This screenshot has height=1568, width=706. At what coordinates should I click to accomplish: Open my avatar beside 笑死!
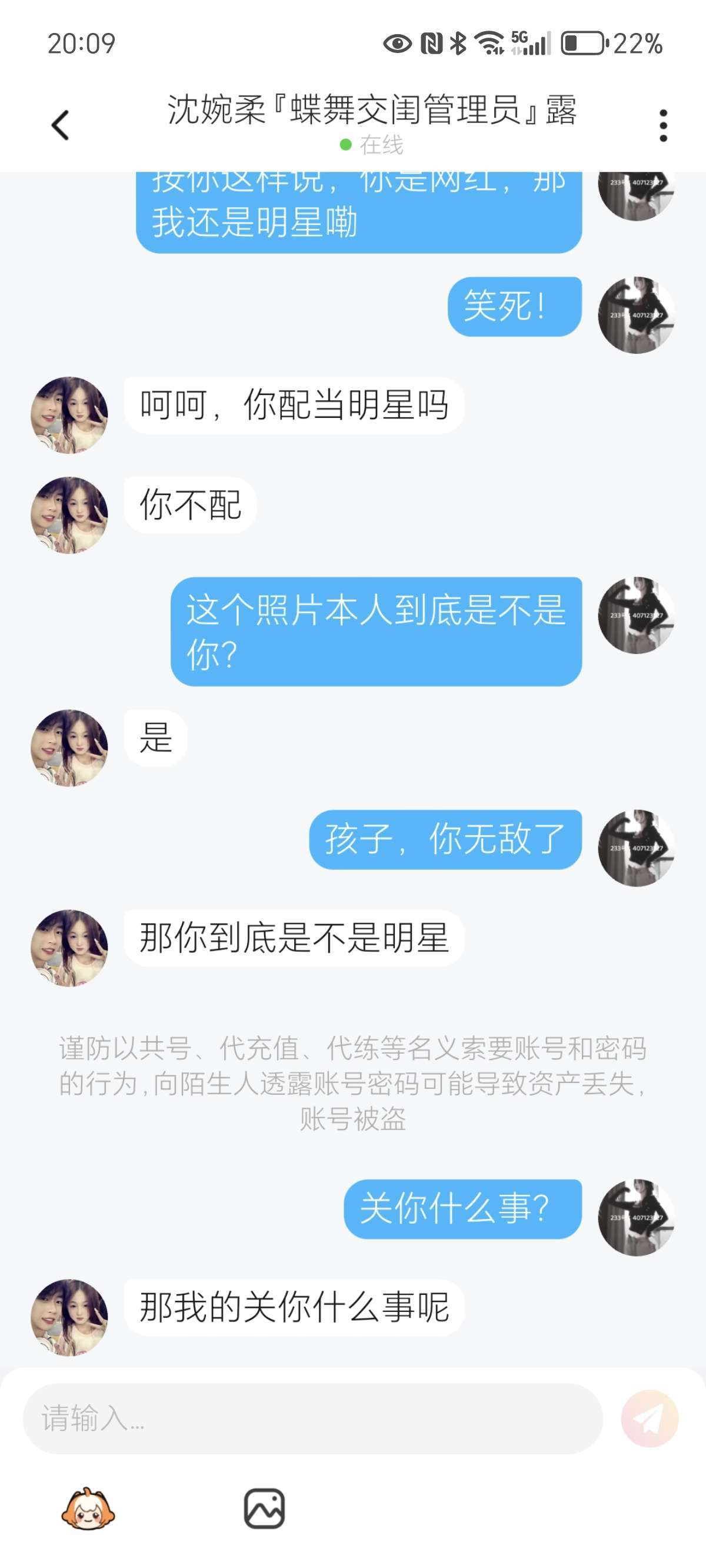636,315
